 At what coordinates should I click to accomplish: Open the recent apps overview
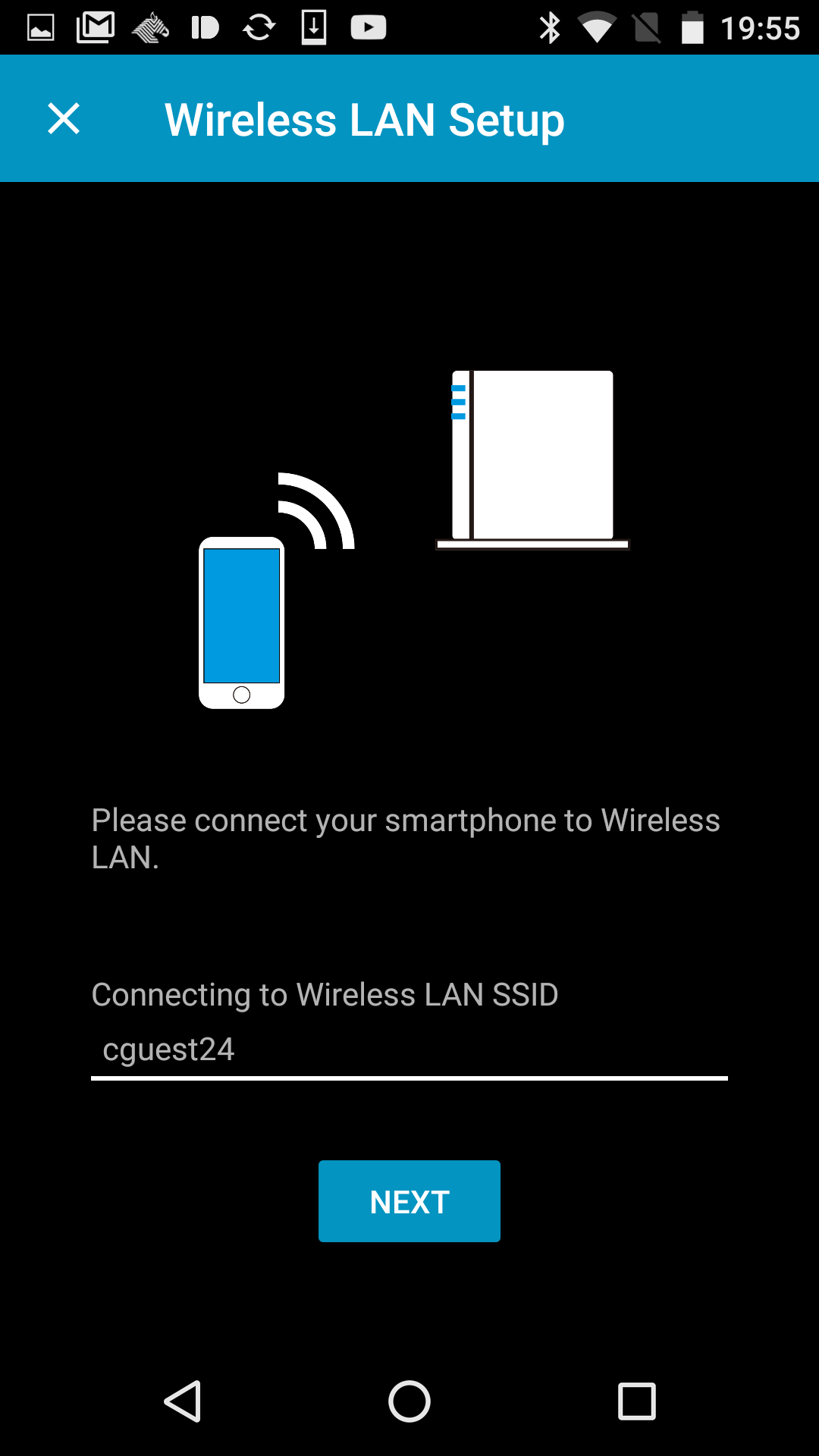point(637,1401)
